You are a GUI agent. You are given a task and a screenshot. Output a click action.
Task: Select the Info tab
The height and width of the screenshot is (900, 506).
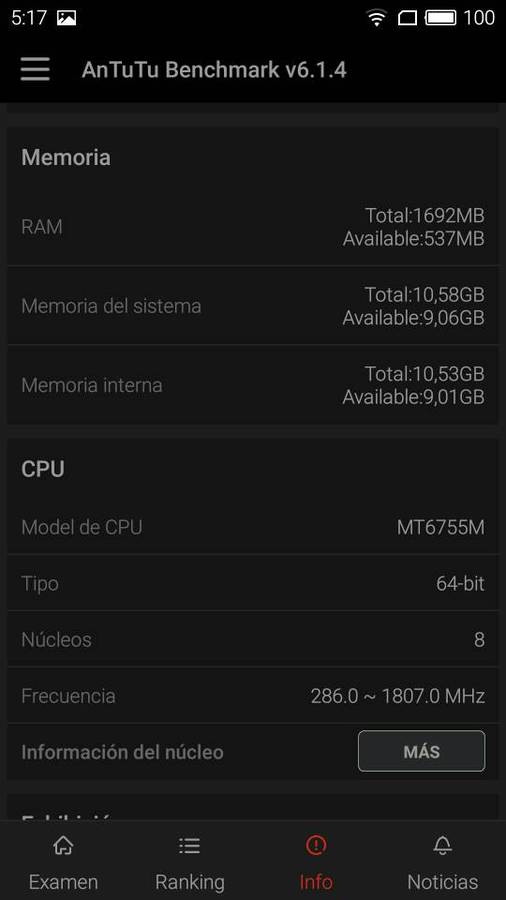316,863
